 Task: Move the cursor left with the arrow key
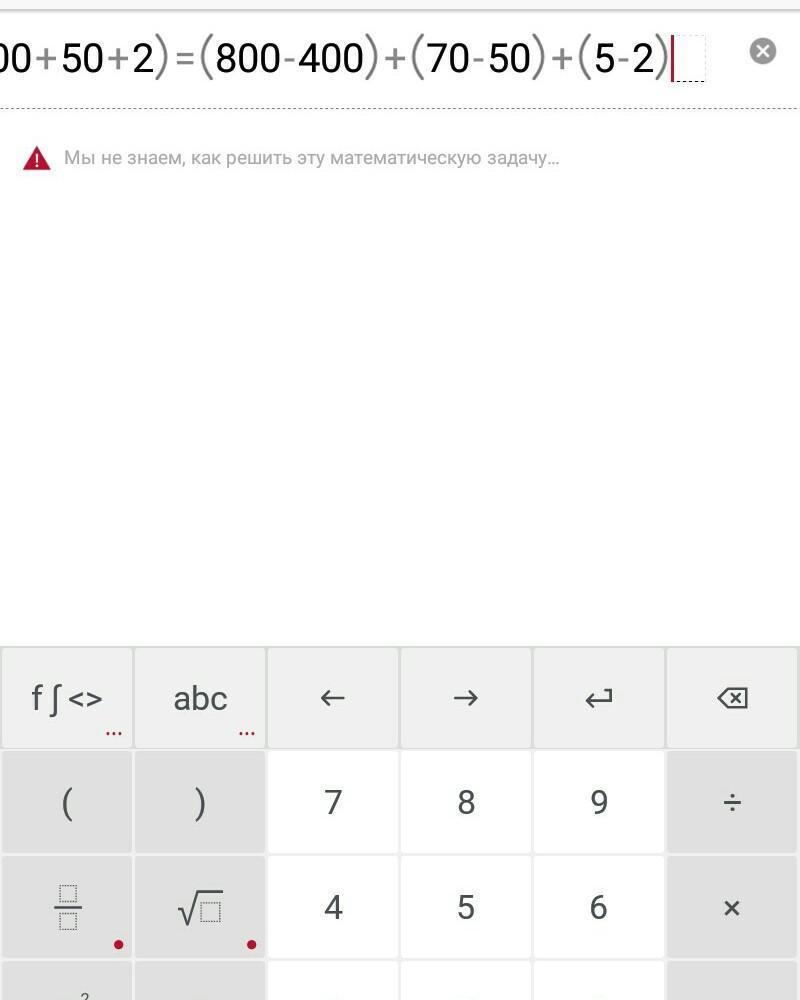(332, 698)
